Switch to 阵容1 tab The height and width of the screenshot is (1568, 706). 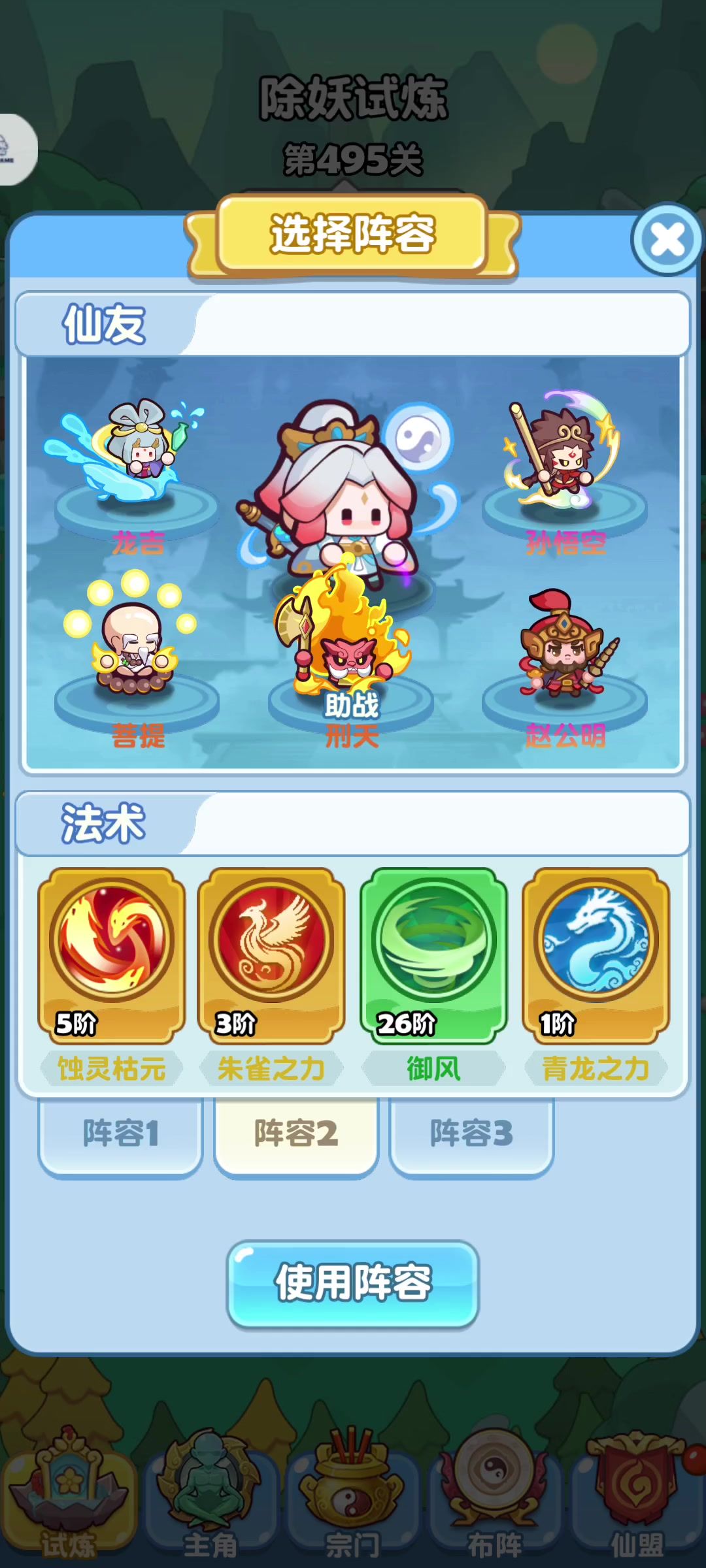[x=120, y=1134]
